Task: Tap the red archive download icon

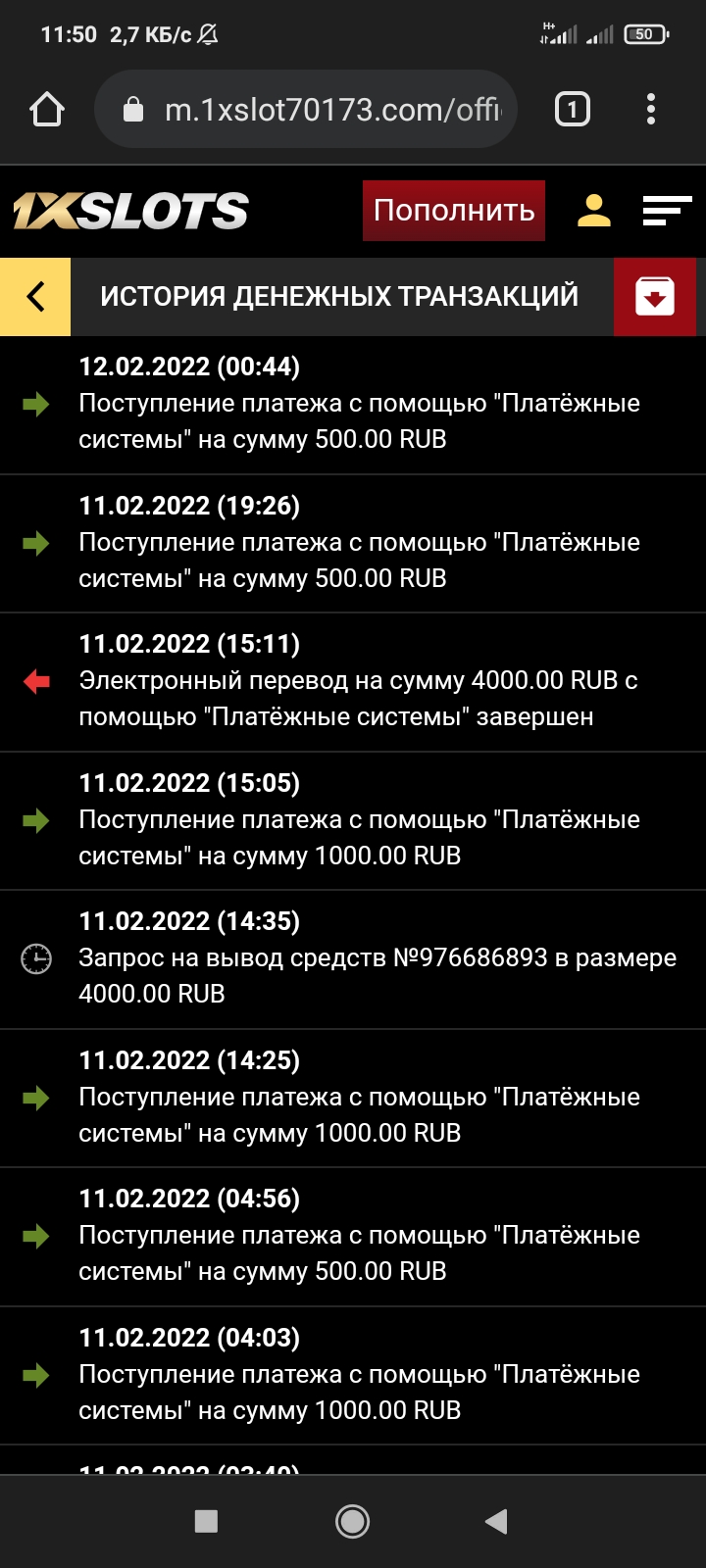Action: pyautogui.click(x=655, y=297)
